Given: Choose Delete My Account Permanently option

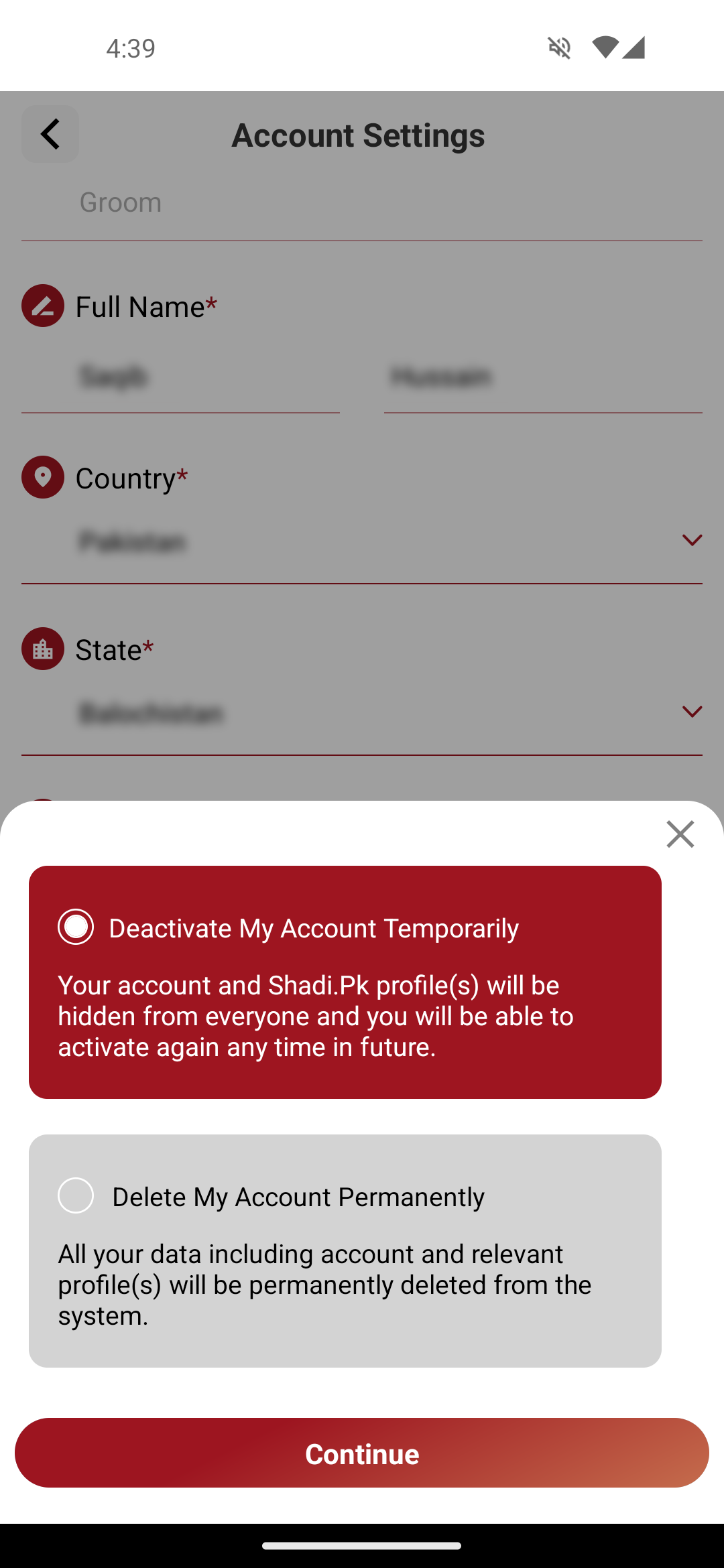Looking at the screenshot, I should pos(76,1196).
